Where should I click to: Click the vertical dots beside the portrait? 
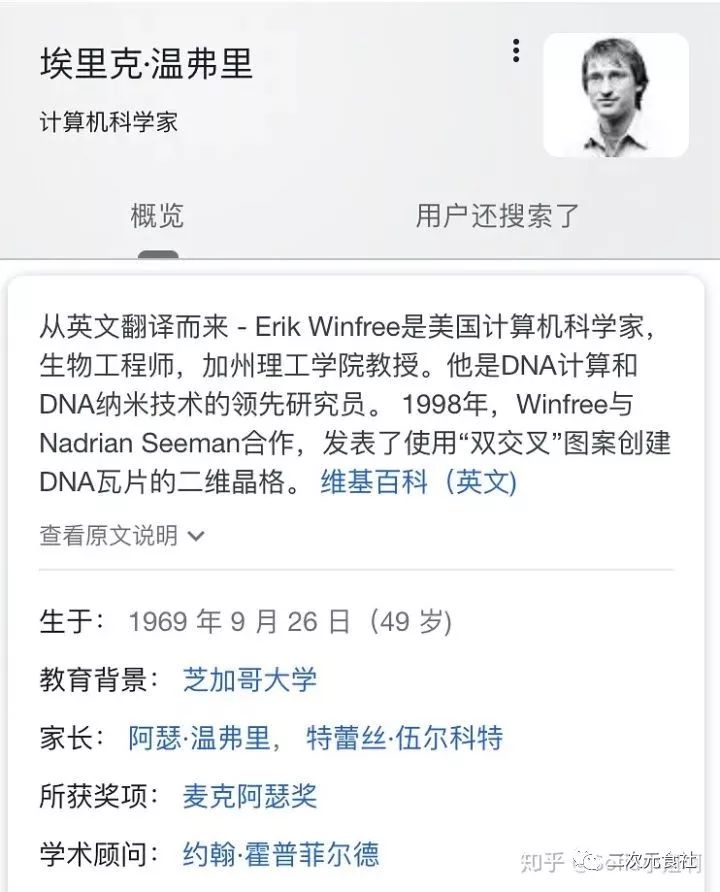point(518,48)
